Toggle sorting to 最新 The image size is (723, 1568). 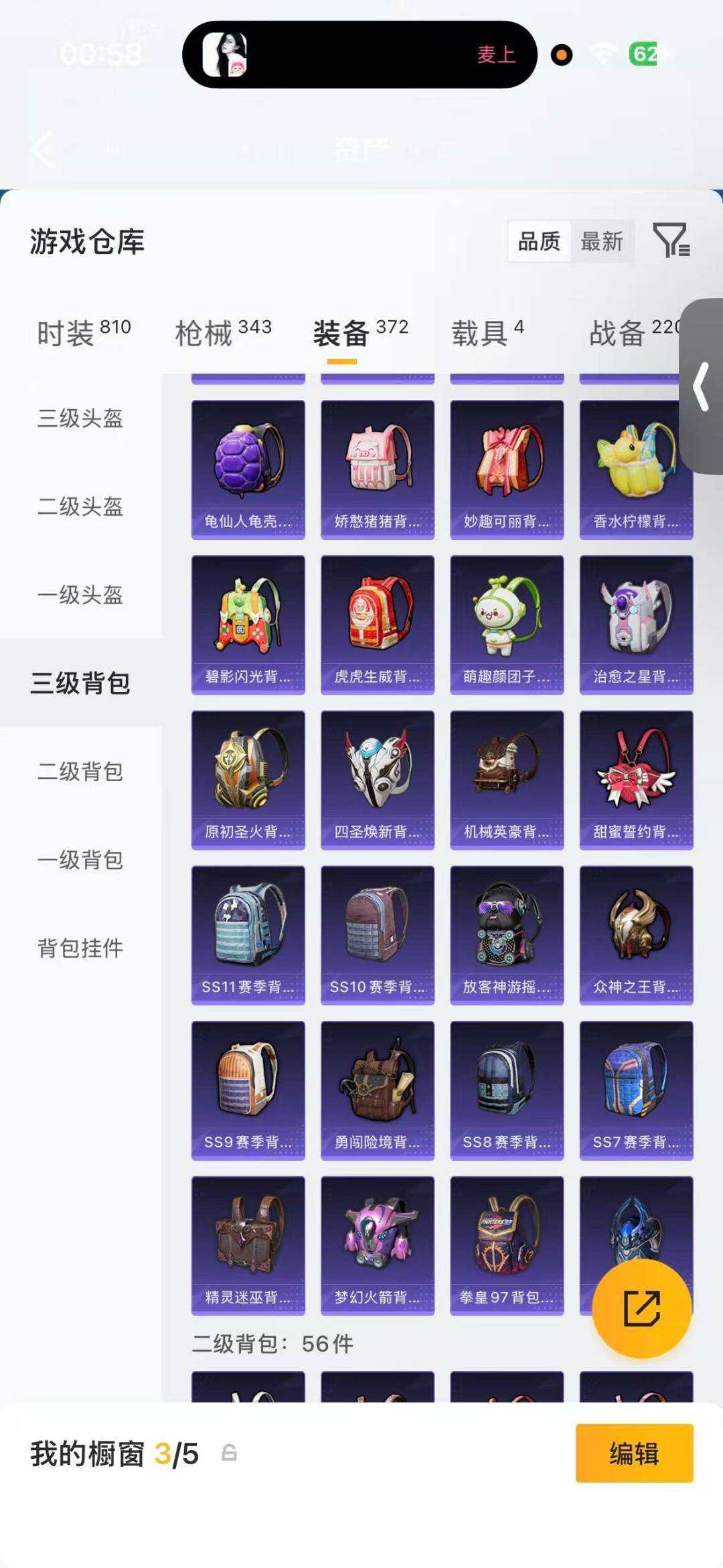602,242
